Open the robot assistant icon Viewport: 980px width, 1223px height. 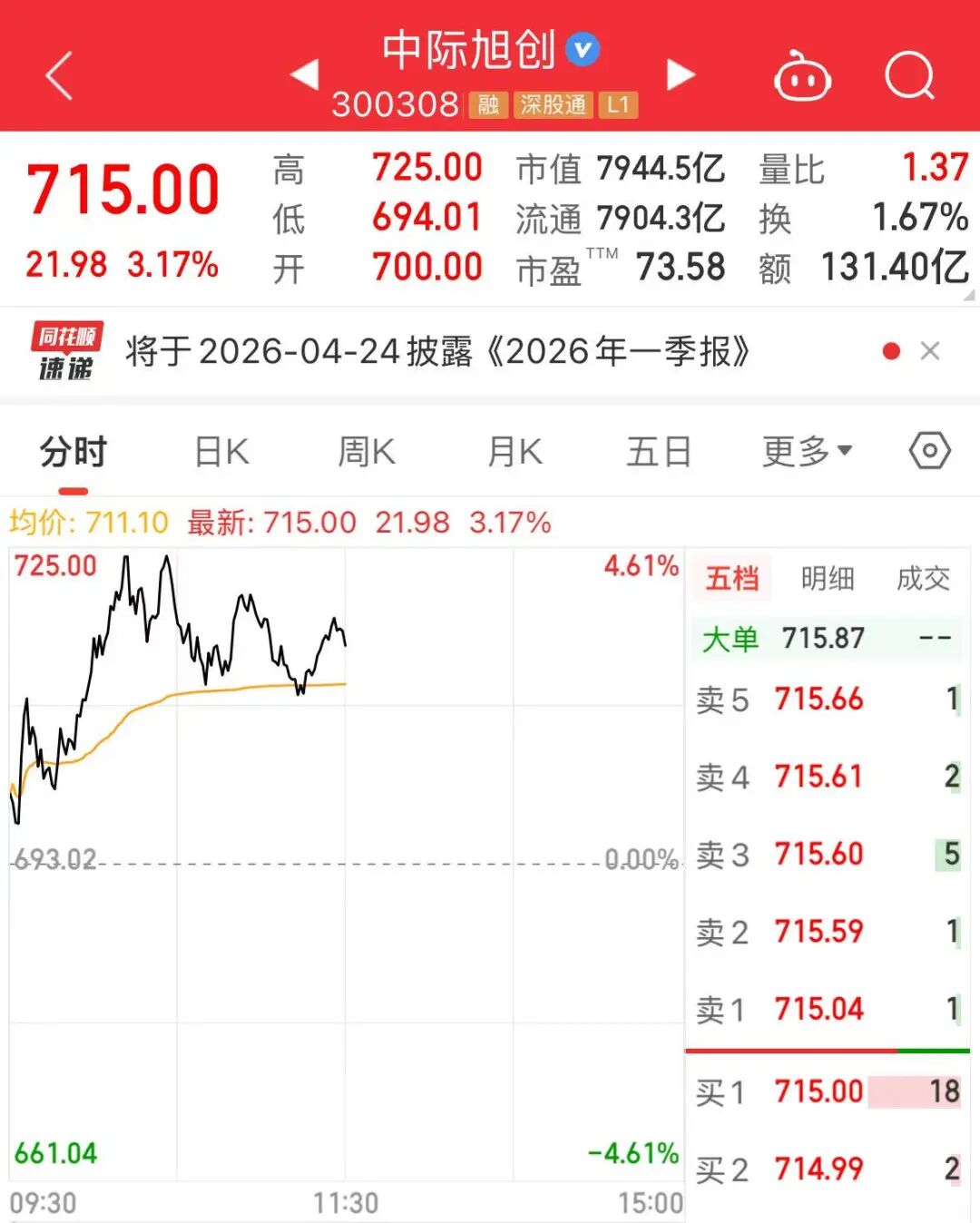pos(802,77)
